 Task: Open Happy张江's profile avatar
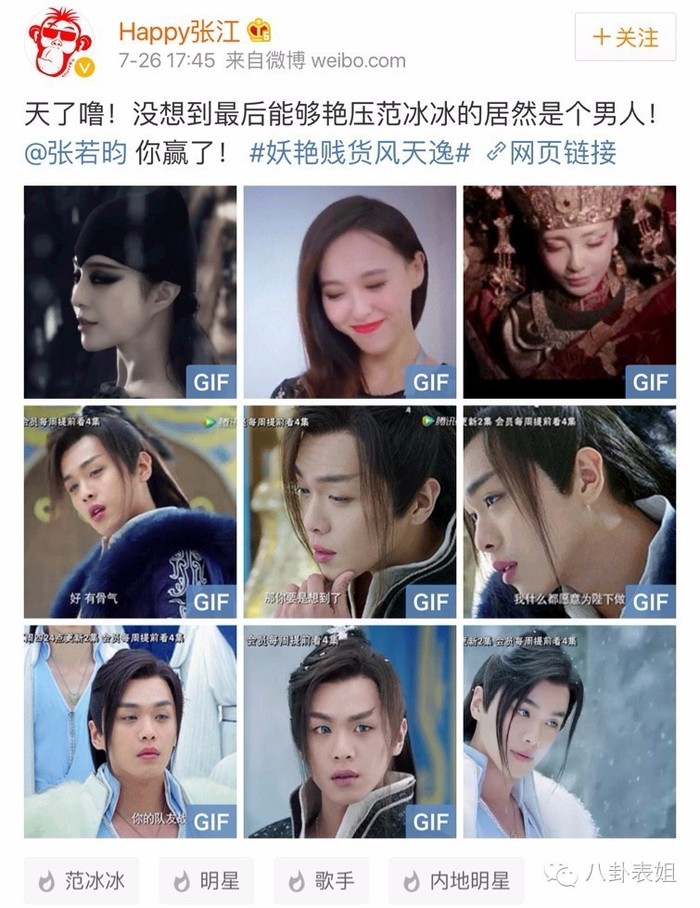click(59, 46)
